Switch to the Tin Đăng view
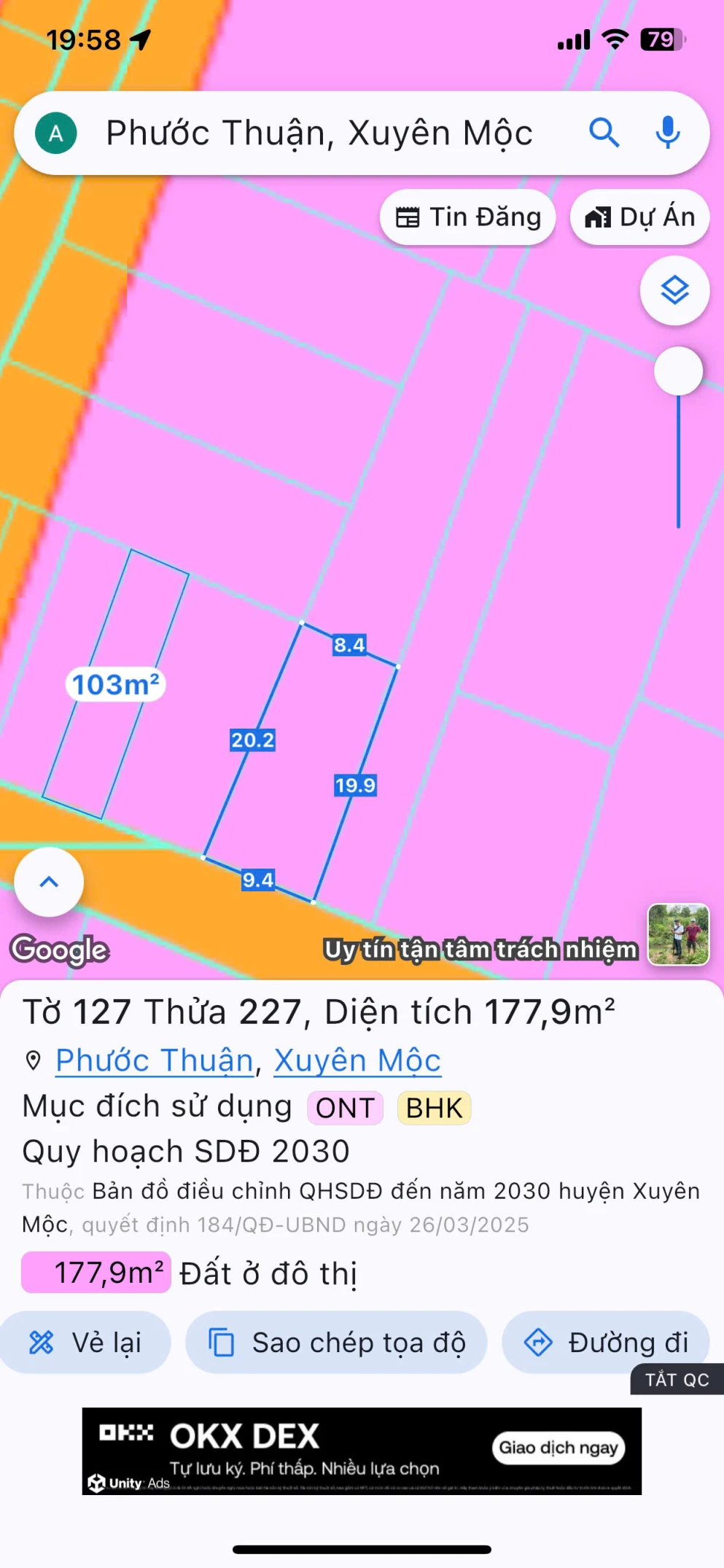 (x=467, y=217)
